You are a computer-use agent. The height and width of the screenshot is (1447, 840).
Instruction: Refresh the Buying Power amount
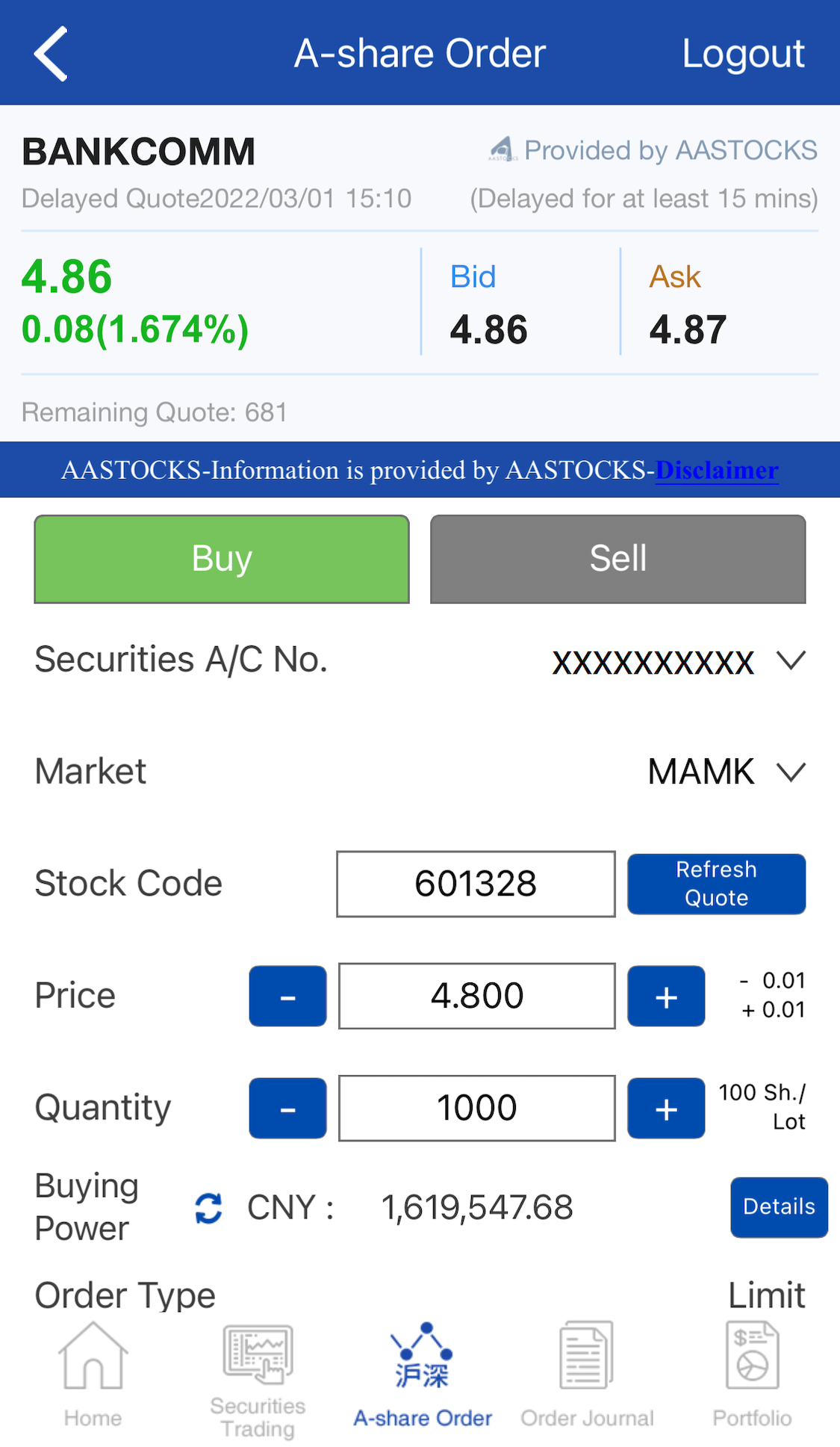[x=208, y=1208]
